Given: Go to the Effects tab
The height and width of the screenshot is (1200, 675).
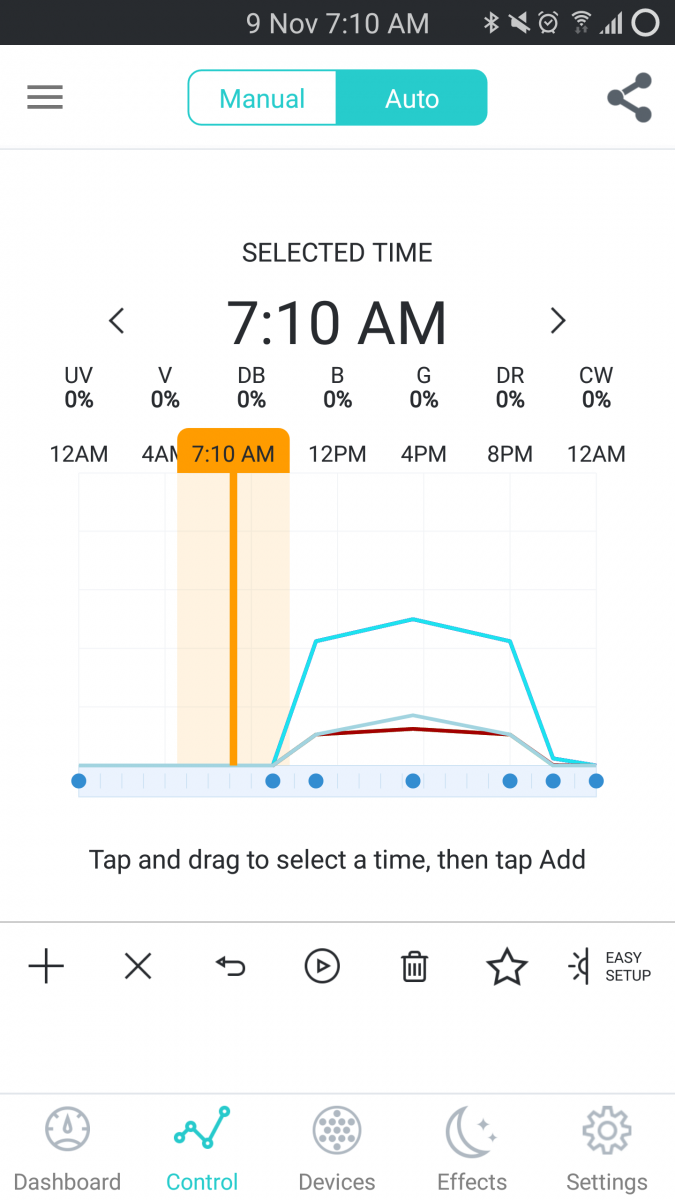Looking at the screenshot, I should coord(472,1150).
